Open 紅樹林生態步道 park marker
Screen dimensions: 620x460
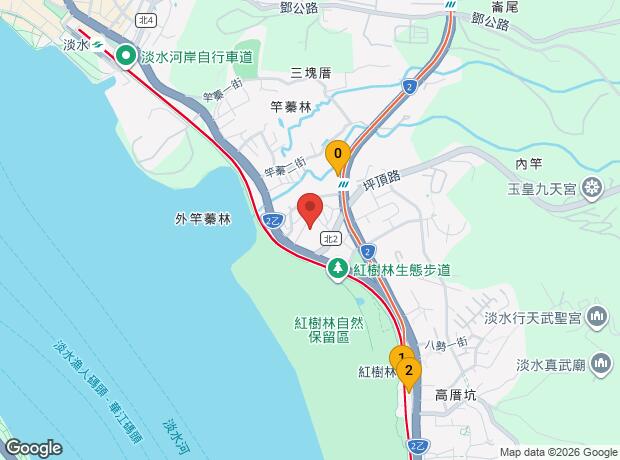click(x=338, y=269)
